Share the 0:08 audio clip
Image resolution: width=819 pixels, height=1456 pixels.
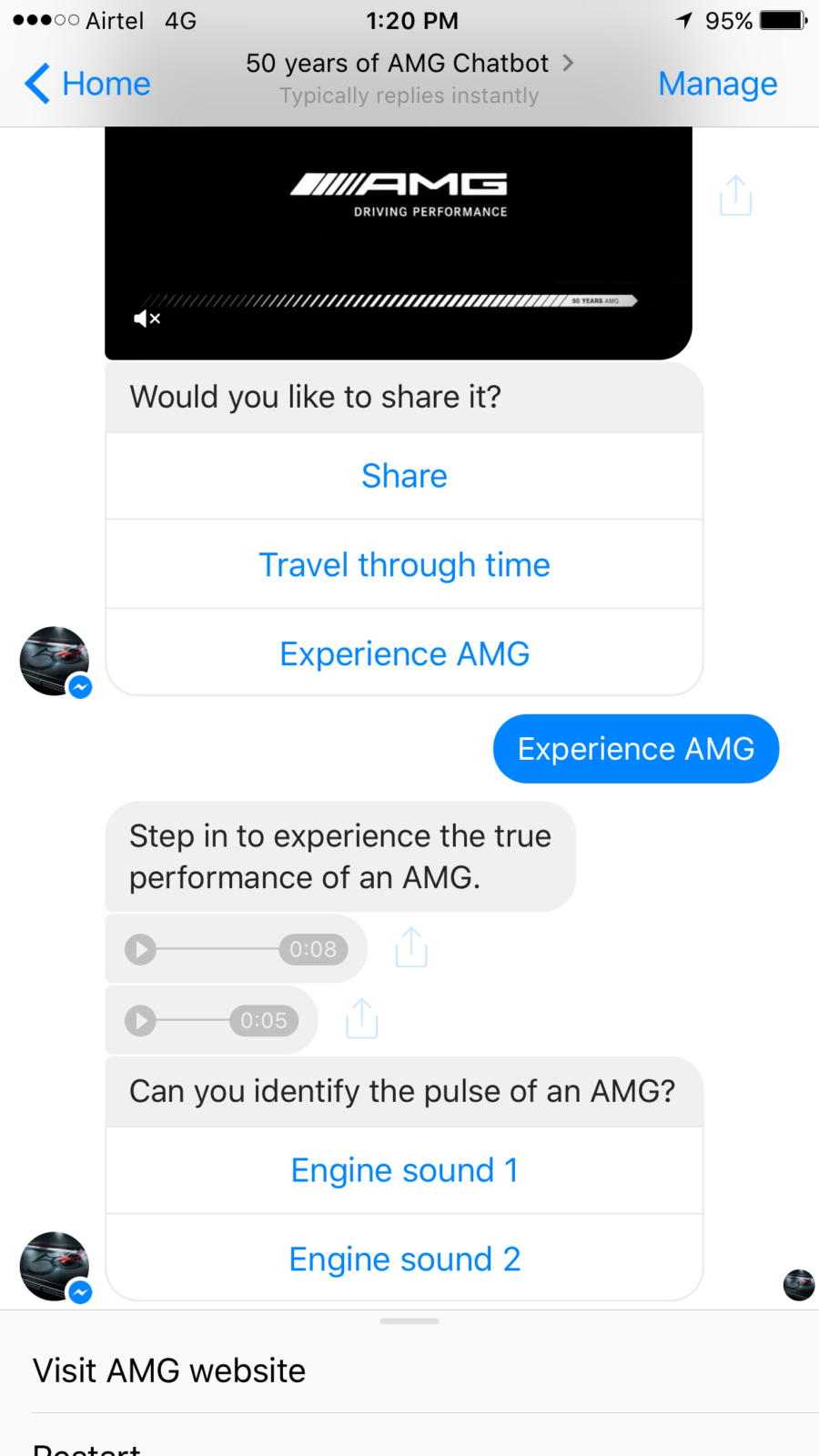coord(411,947)
